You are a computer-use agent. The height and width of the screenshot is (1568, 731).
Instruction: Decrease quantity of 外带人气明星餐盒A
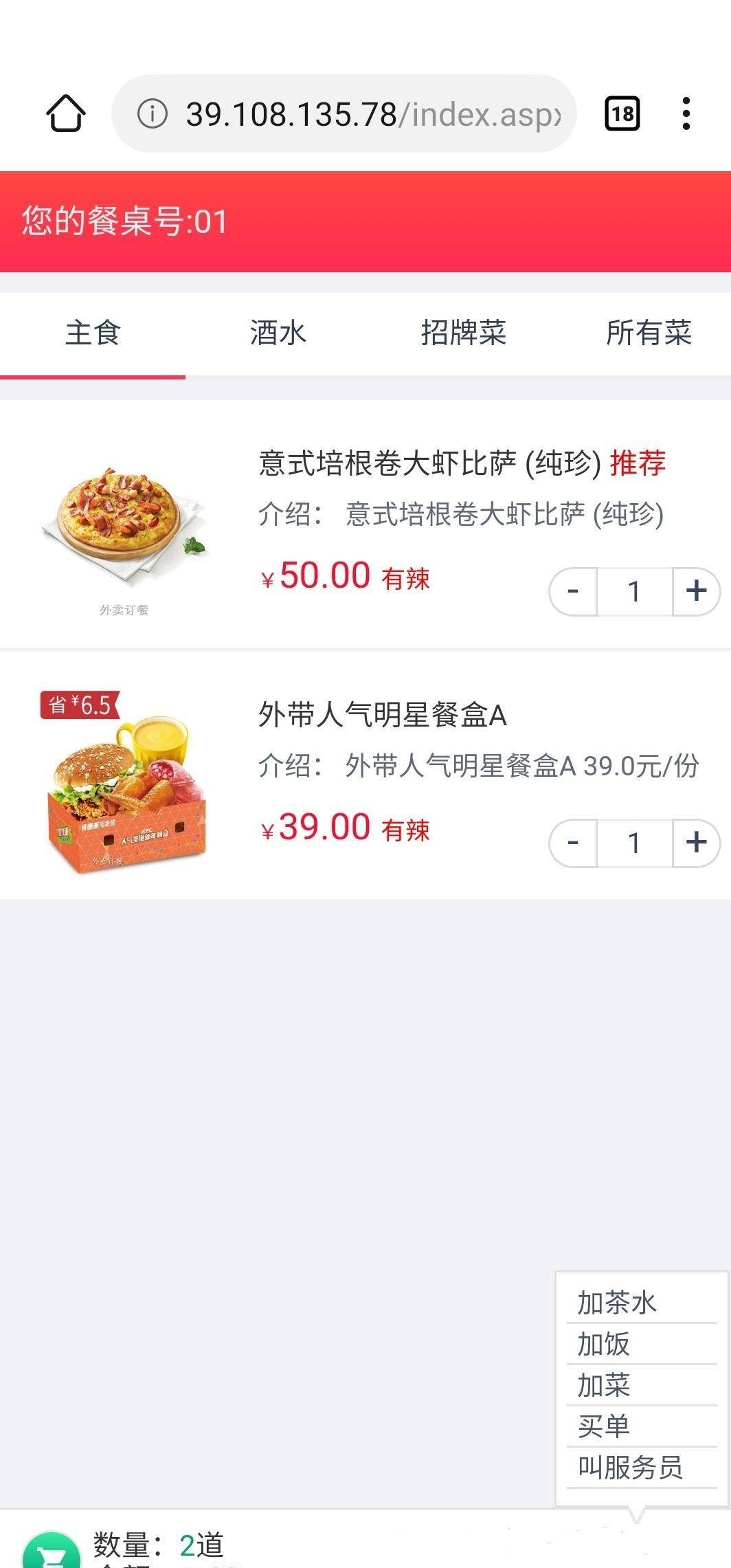574,842
